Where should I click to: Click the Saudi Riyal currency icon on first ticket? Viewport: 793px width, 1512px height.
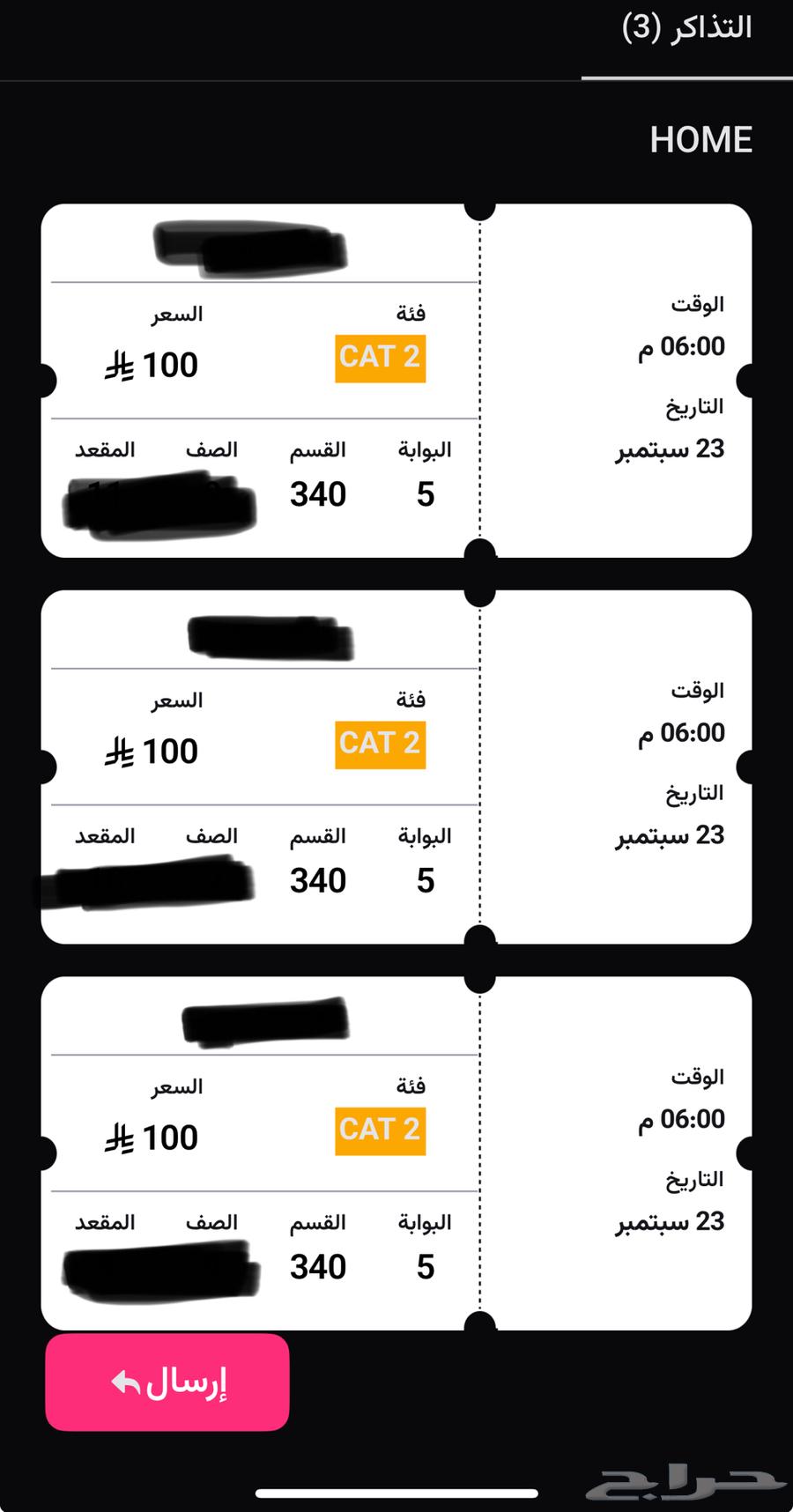tap(120, 365)
